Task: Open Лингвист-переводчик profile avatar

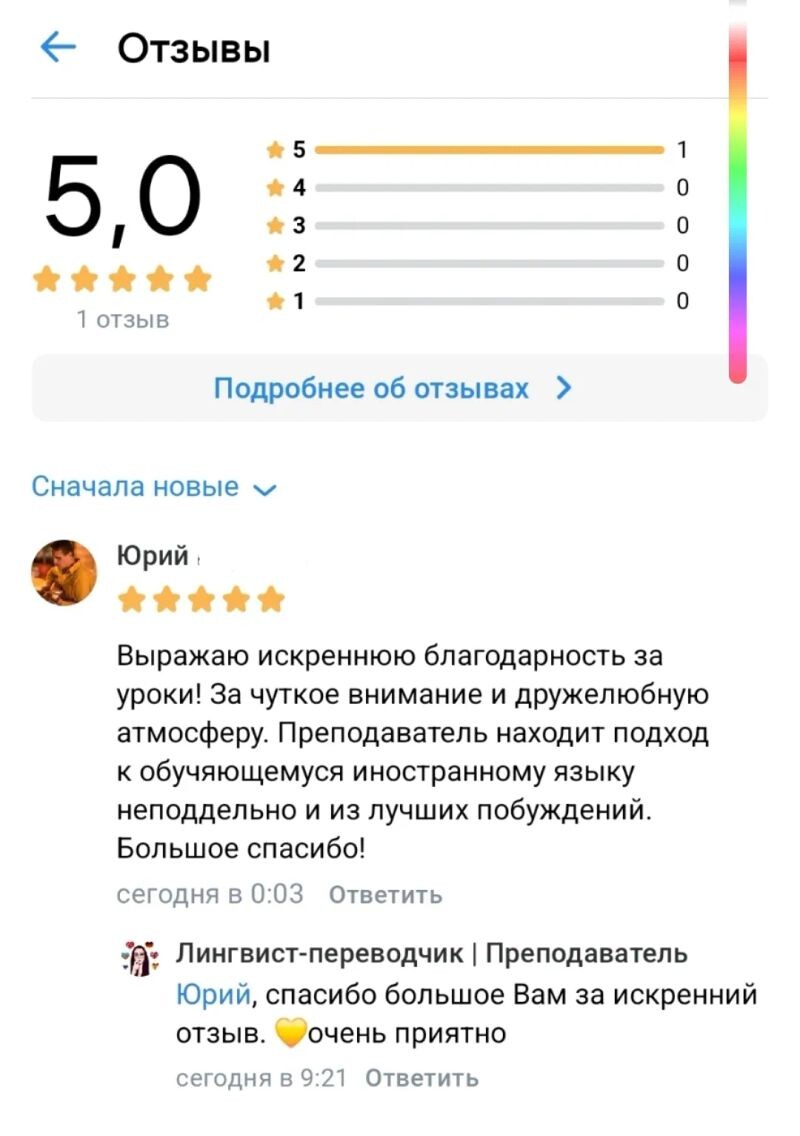Action: 140,960
